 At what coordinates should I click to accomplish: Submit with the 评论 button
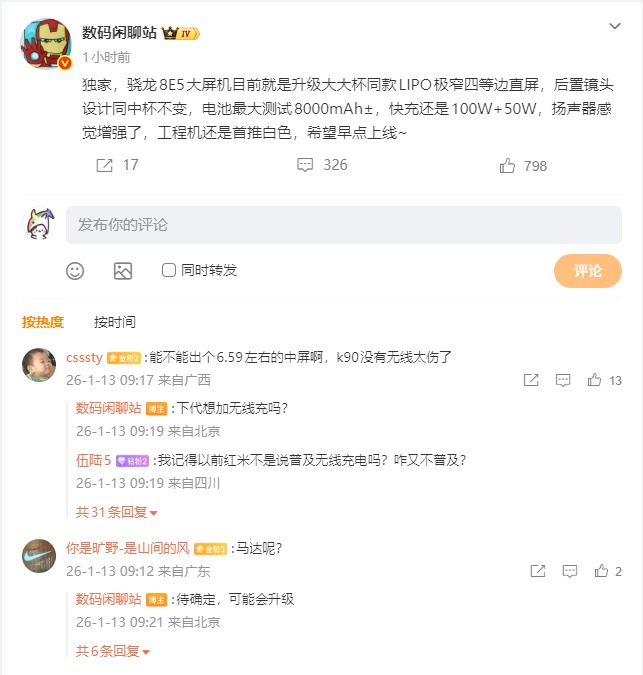coord(587,271)
